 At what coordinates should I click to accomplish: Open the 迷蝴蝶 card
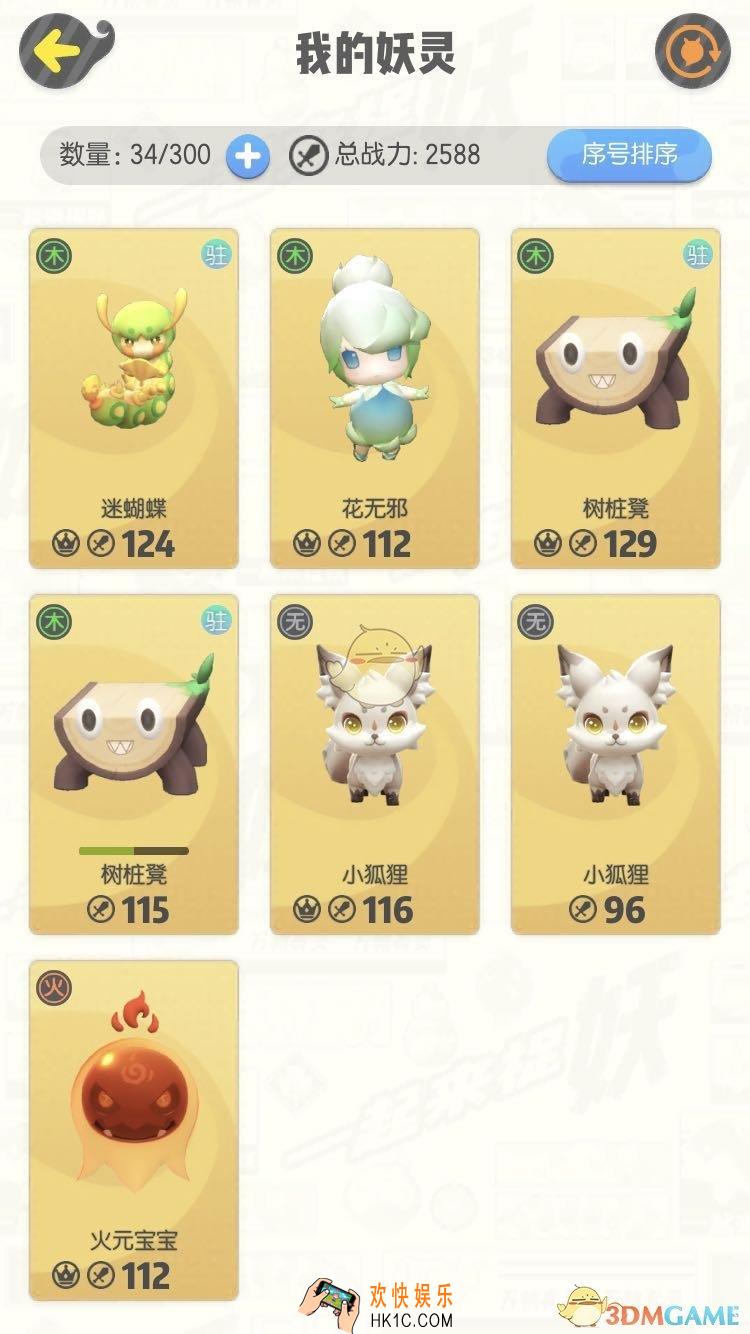coord(134,398)
